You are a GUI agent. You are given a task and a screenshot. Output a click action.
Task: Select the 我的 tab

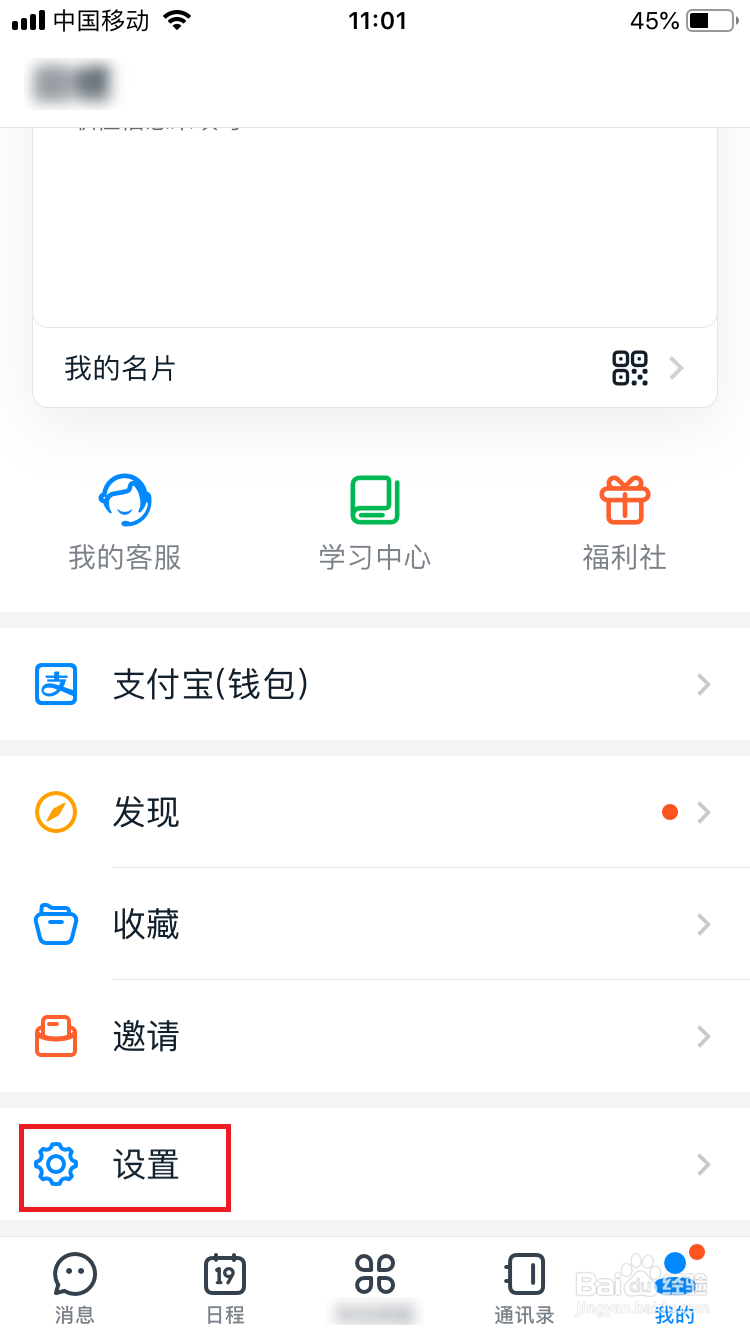(676, 1285)
